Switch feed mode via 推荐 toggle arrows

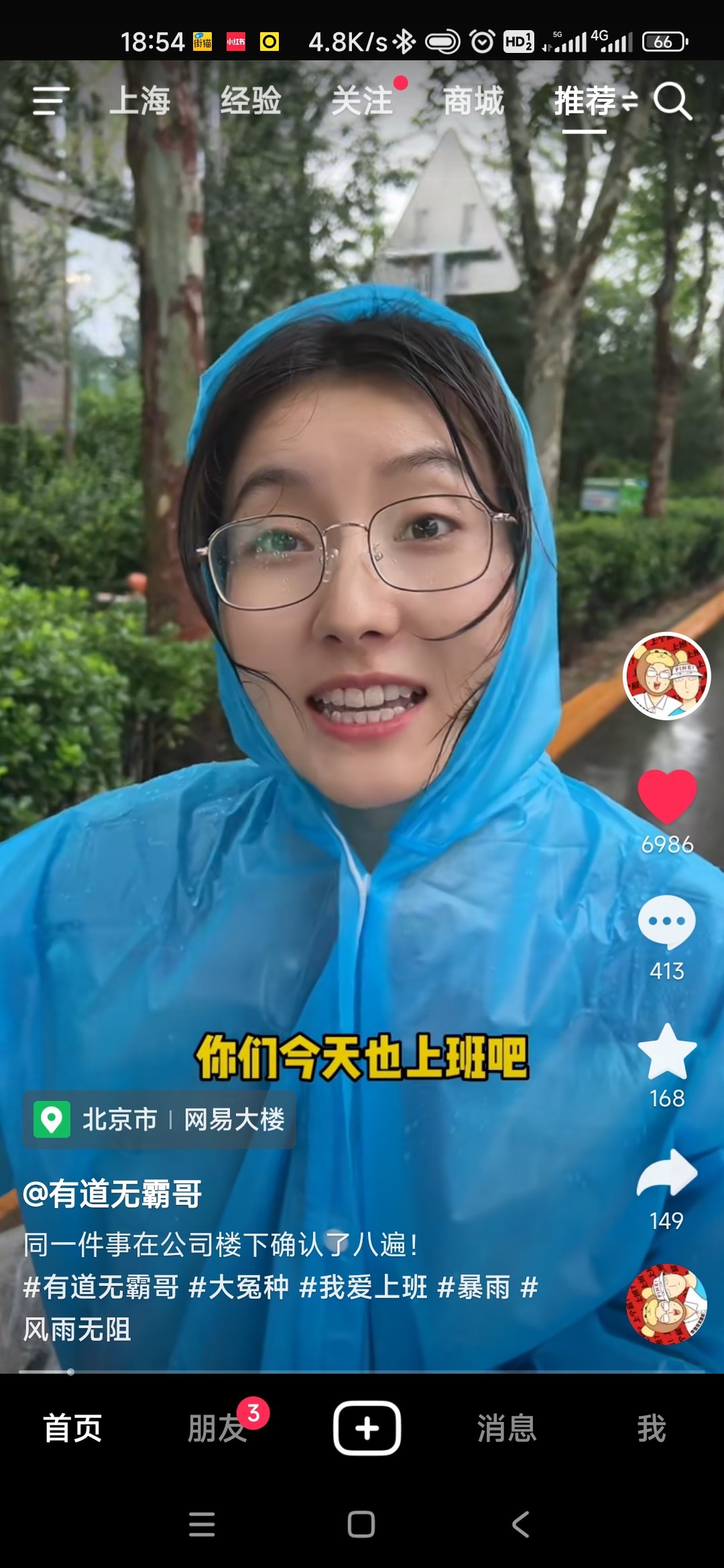(x=631, y=102)
